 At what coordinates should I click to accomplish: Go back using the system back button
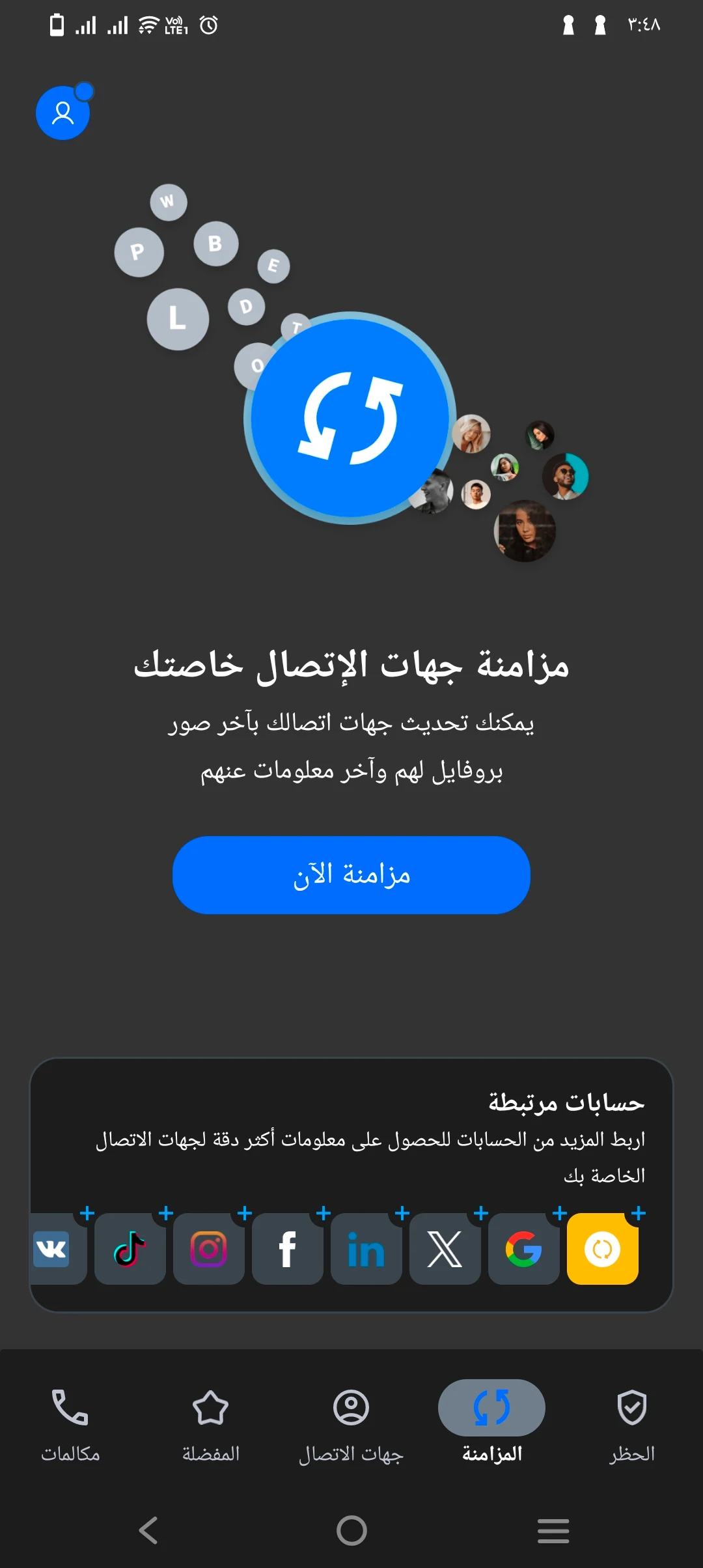149,1530
